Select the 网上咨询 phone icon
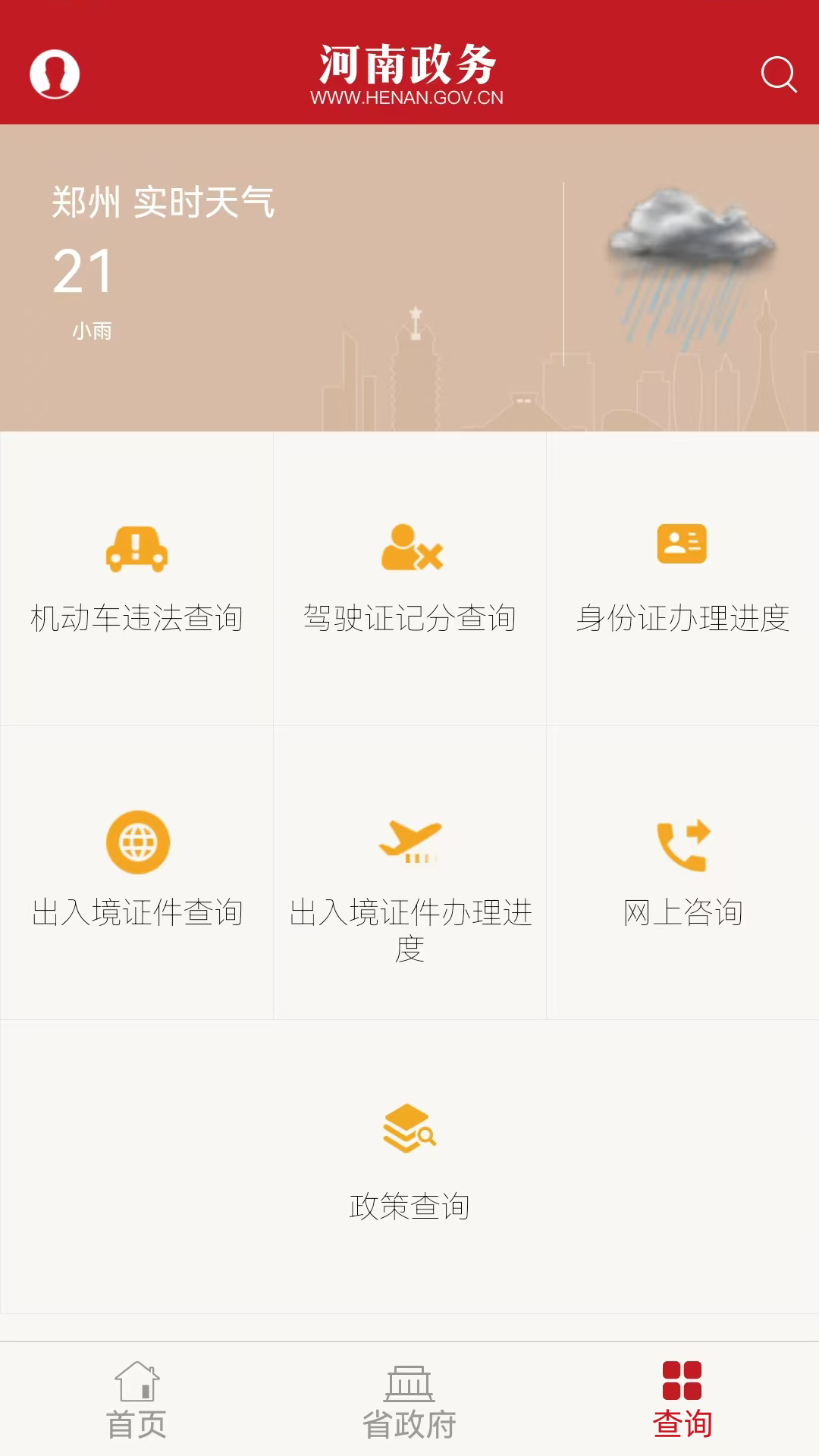 pyautogui.click(x=681, y=839)
